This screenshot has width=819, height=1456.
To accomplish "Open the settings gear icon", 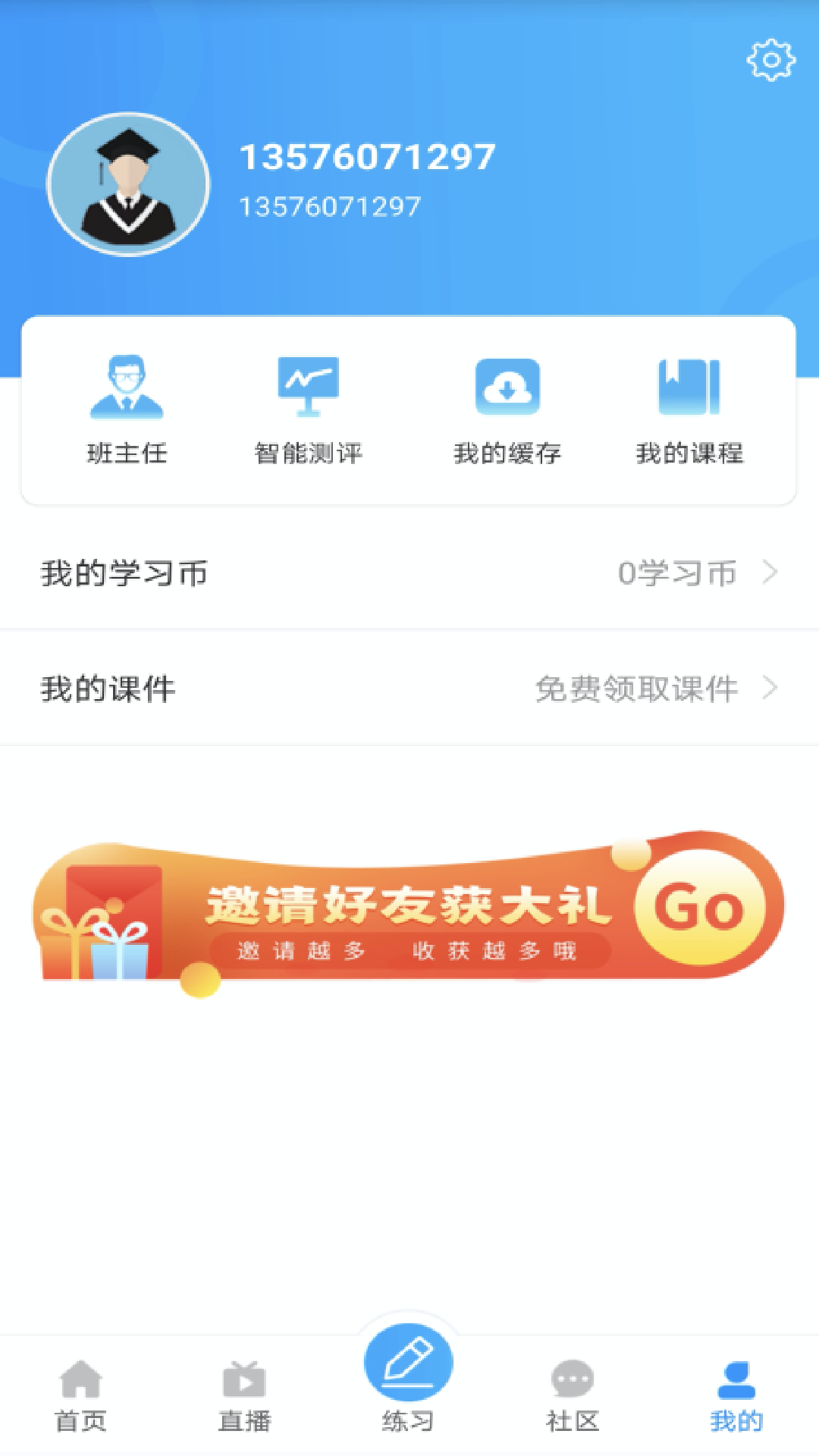I will click(x=770, y=60).
